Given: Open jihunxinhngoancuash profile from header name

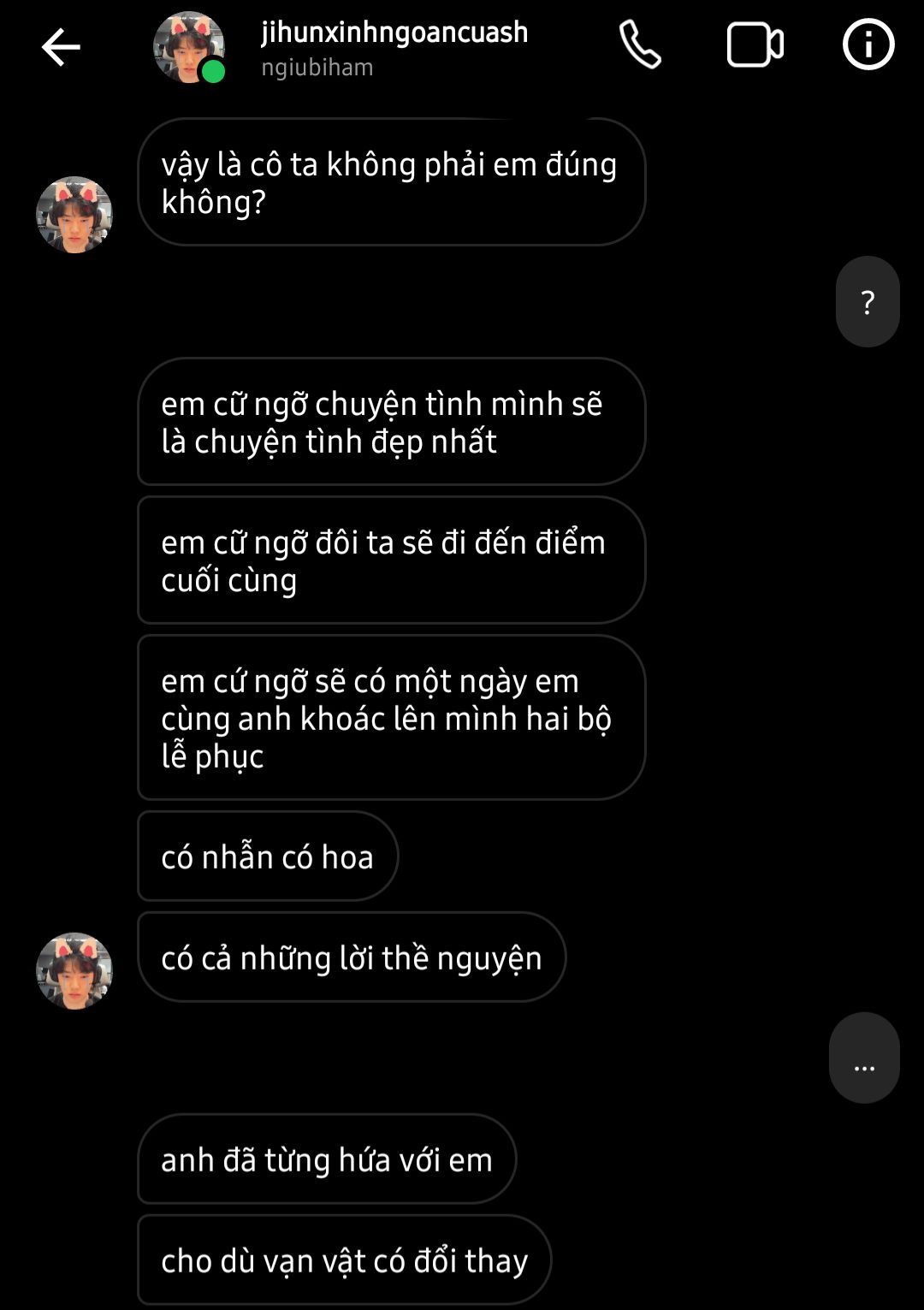Looking at the screenshot, I should click(394, 33).
